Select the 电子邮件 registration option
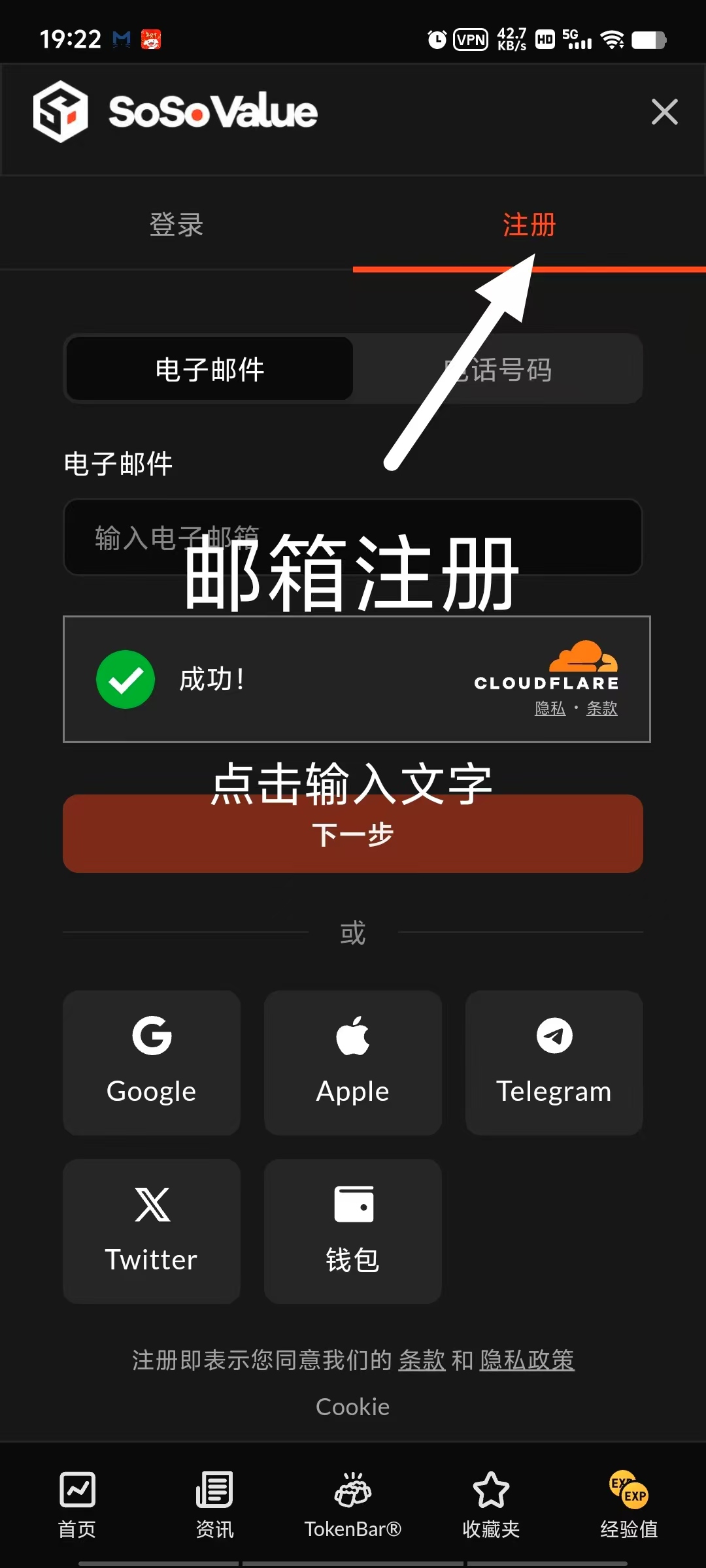The image size is (706, 1568). (209, 368)
